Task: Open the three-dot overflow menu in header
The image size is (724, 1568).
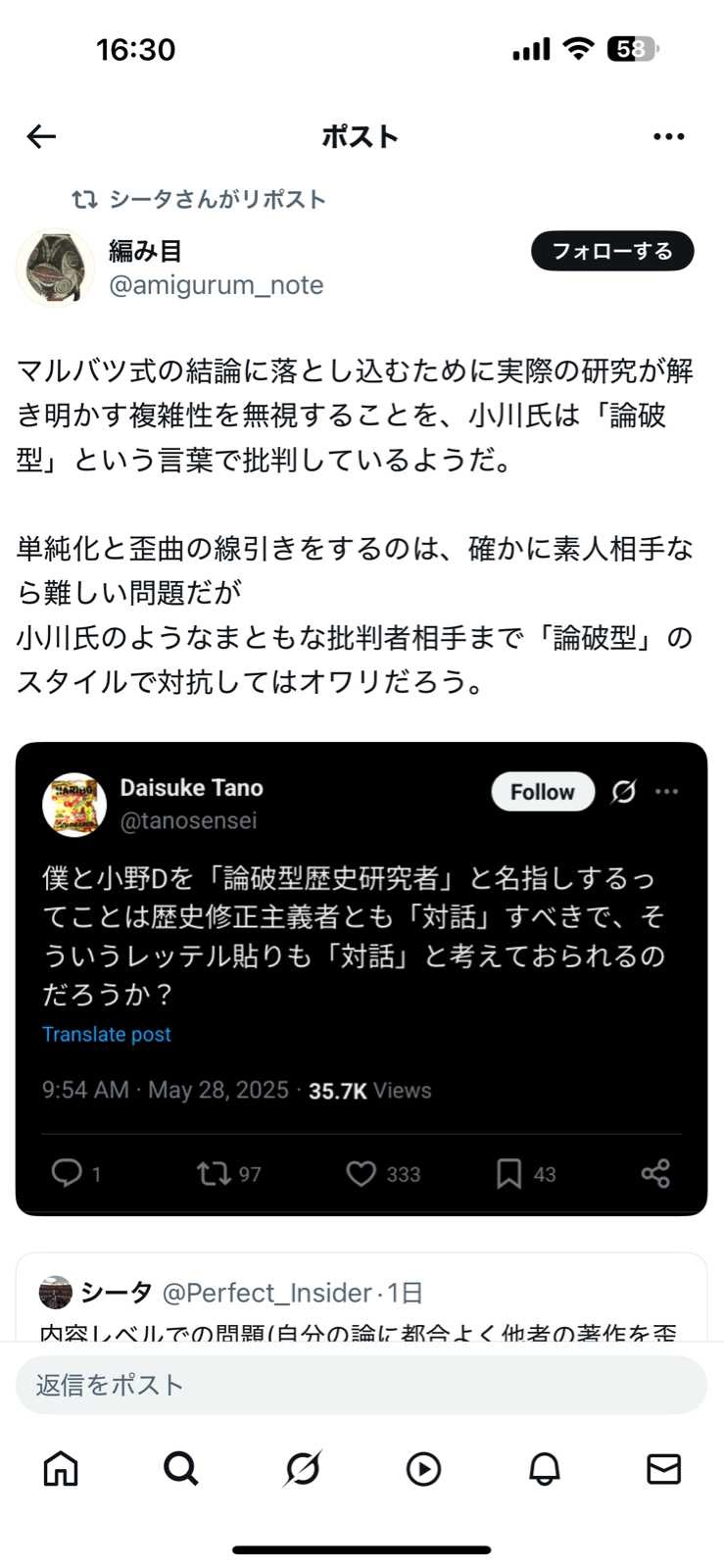Action: tap(668, 136)
